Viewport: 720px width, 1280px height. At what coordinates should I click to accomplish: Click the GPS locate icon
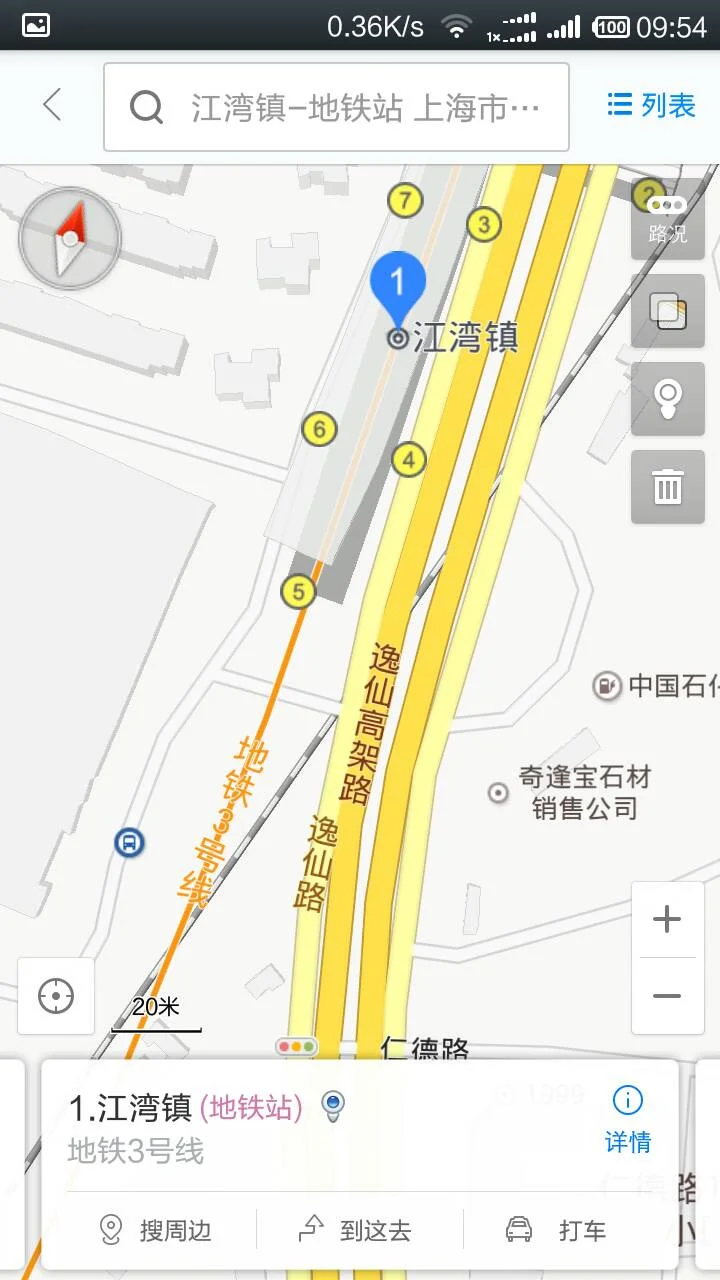coord(55,996)
